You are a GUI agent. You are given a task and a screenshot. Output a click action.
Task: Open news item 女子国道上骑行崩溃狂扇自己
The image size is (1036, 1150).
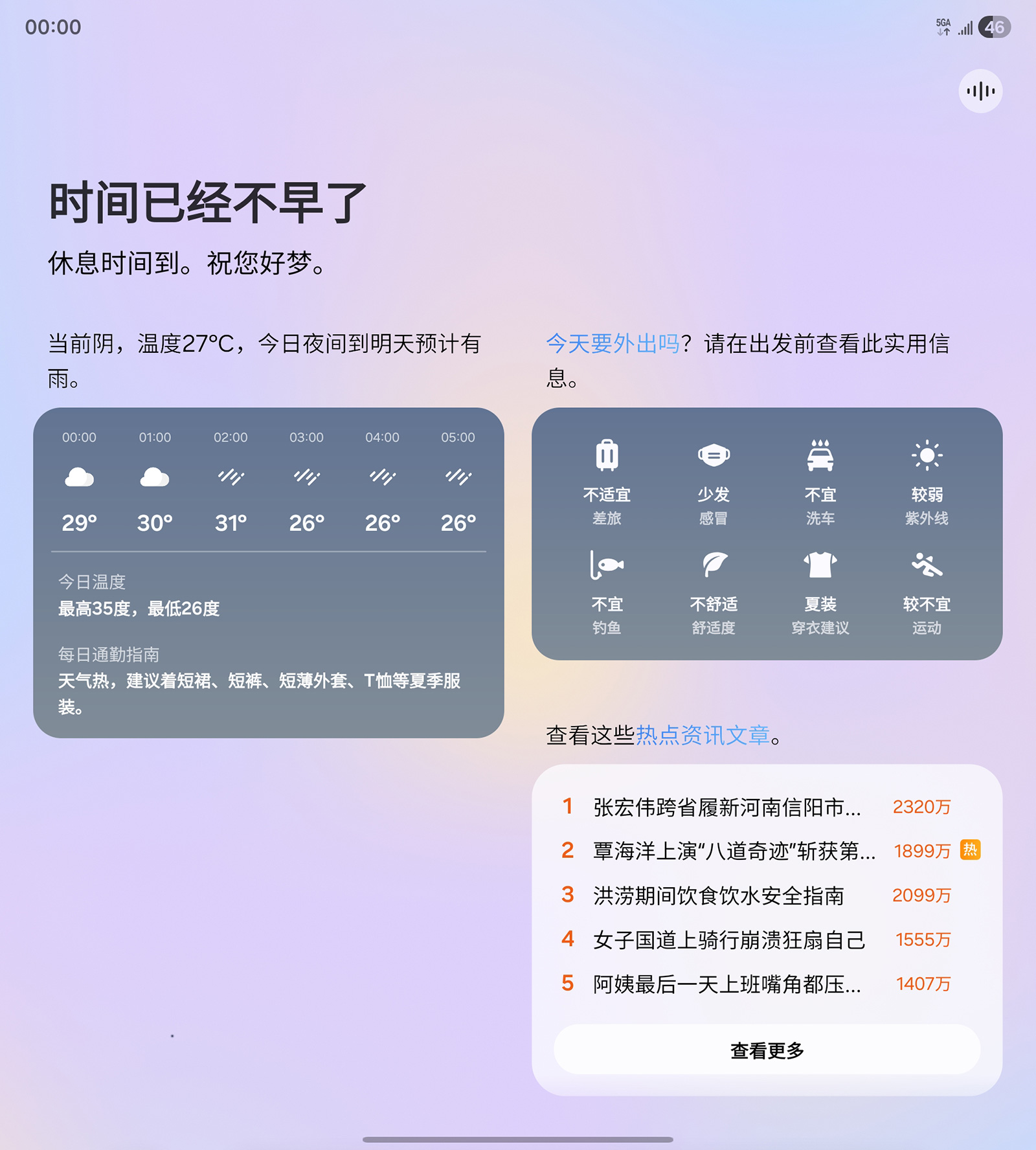point(729,940)
